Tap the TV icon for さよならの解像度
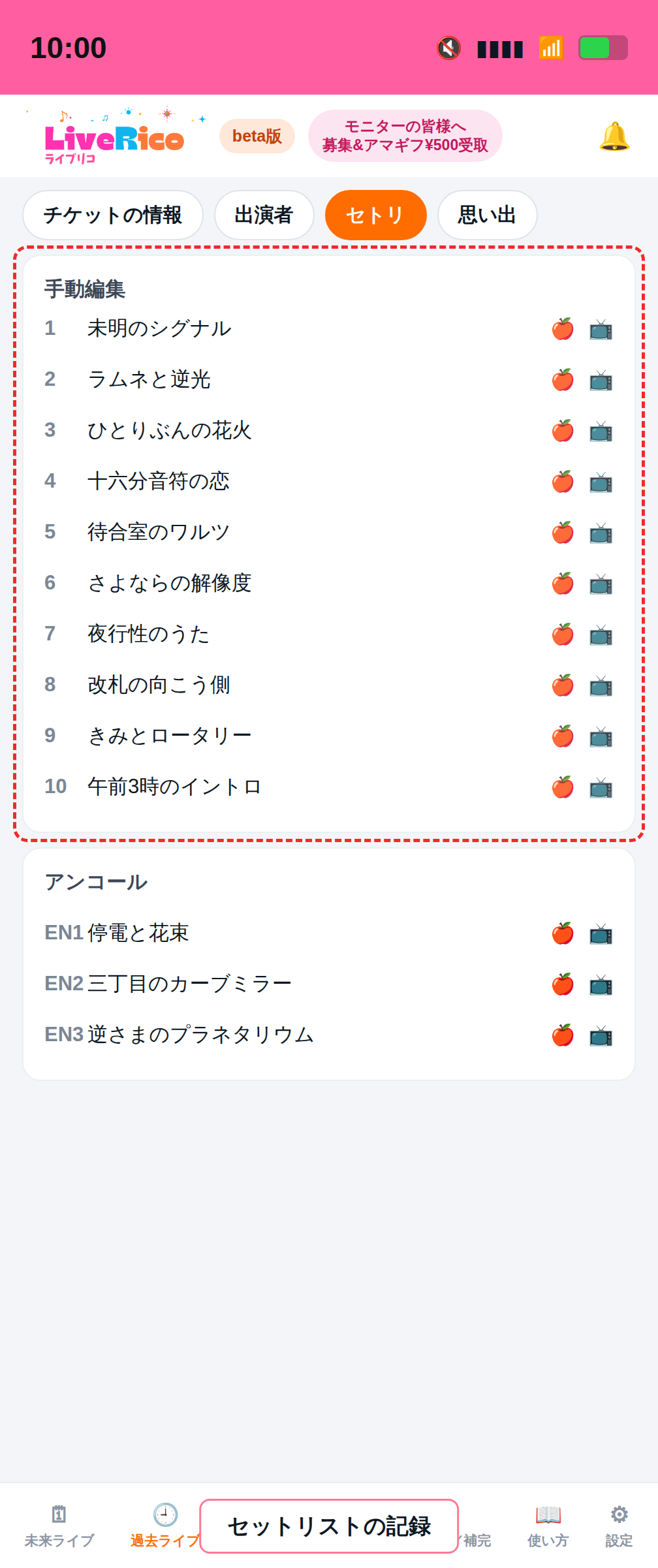This screenshot has width=658, height=1568. (601, 584)
